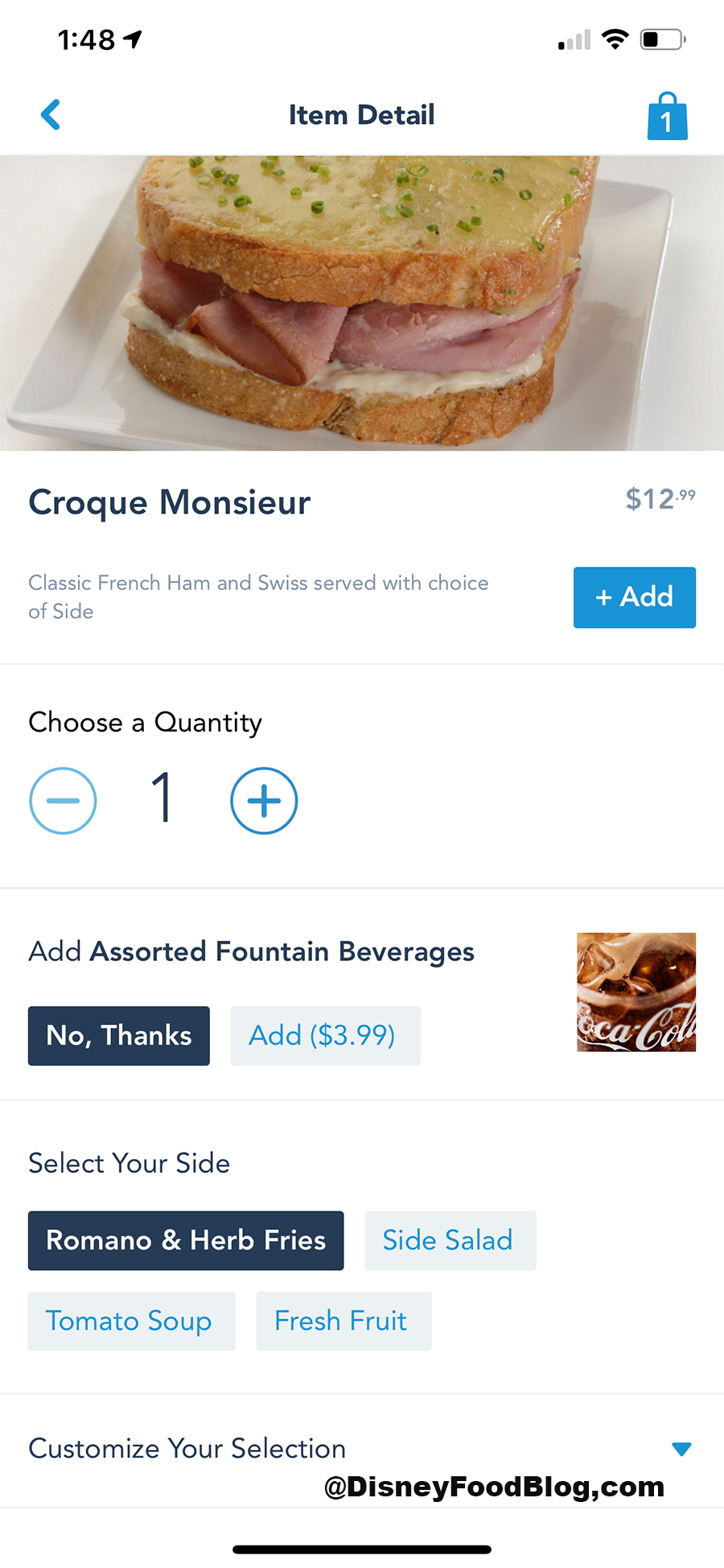Choose Romano & Herb Fries as side

click(x=186, y=1240)
